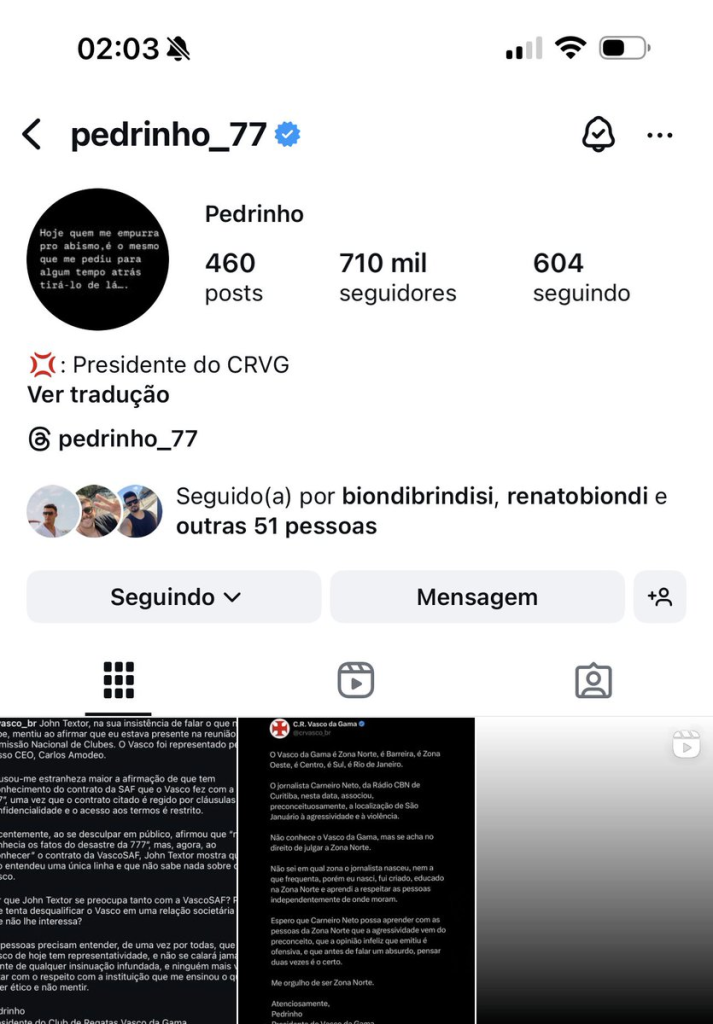Tap the Mensagem button
The width and height of the screenshot is (713, 1024).
477,597
